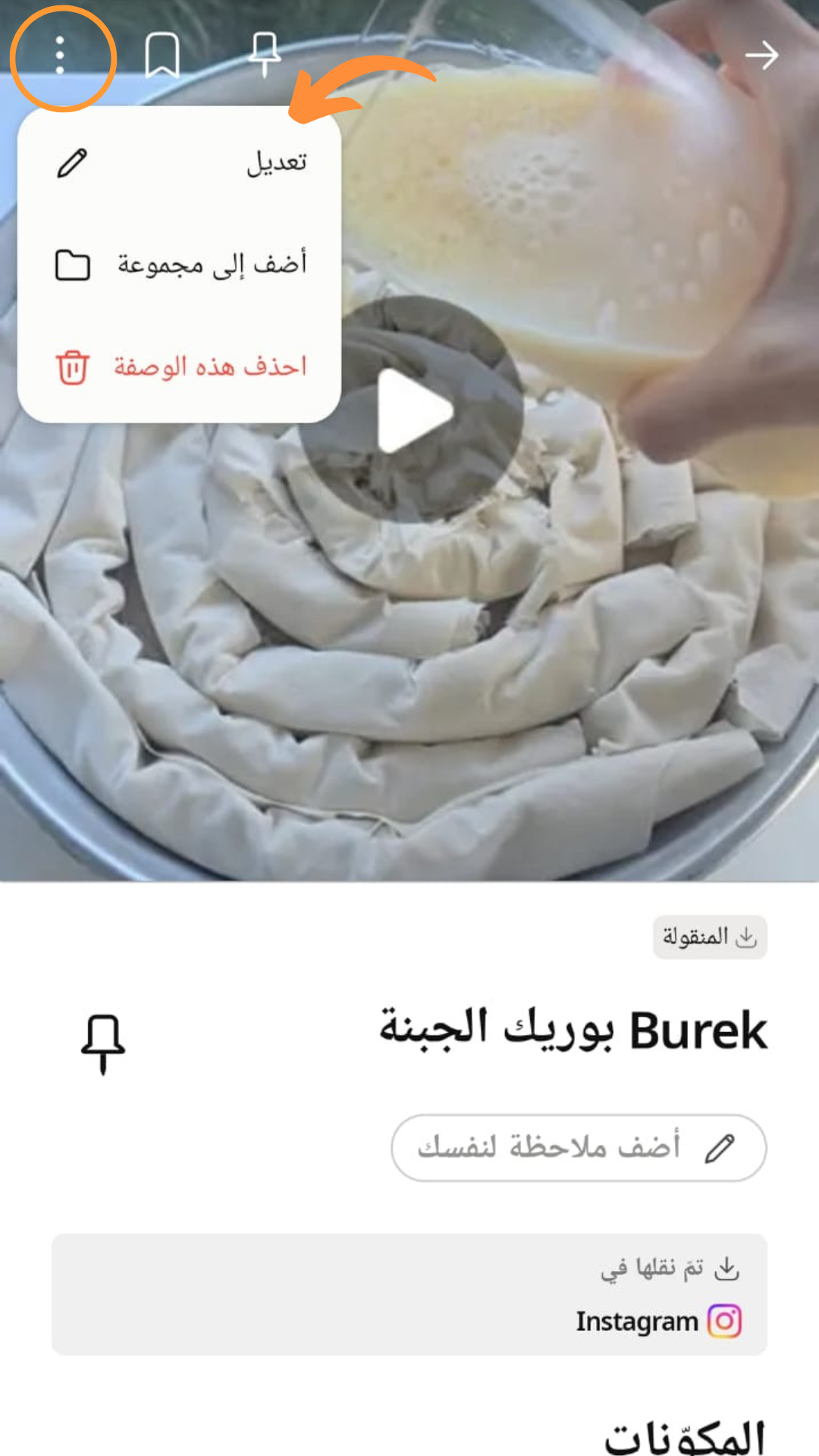The image size is (819, 1456).
Task: Bookmark this Burek recipe
Action: (162, 55)
